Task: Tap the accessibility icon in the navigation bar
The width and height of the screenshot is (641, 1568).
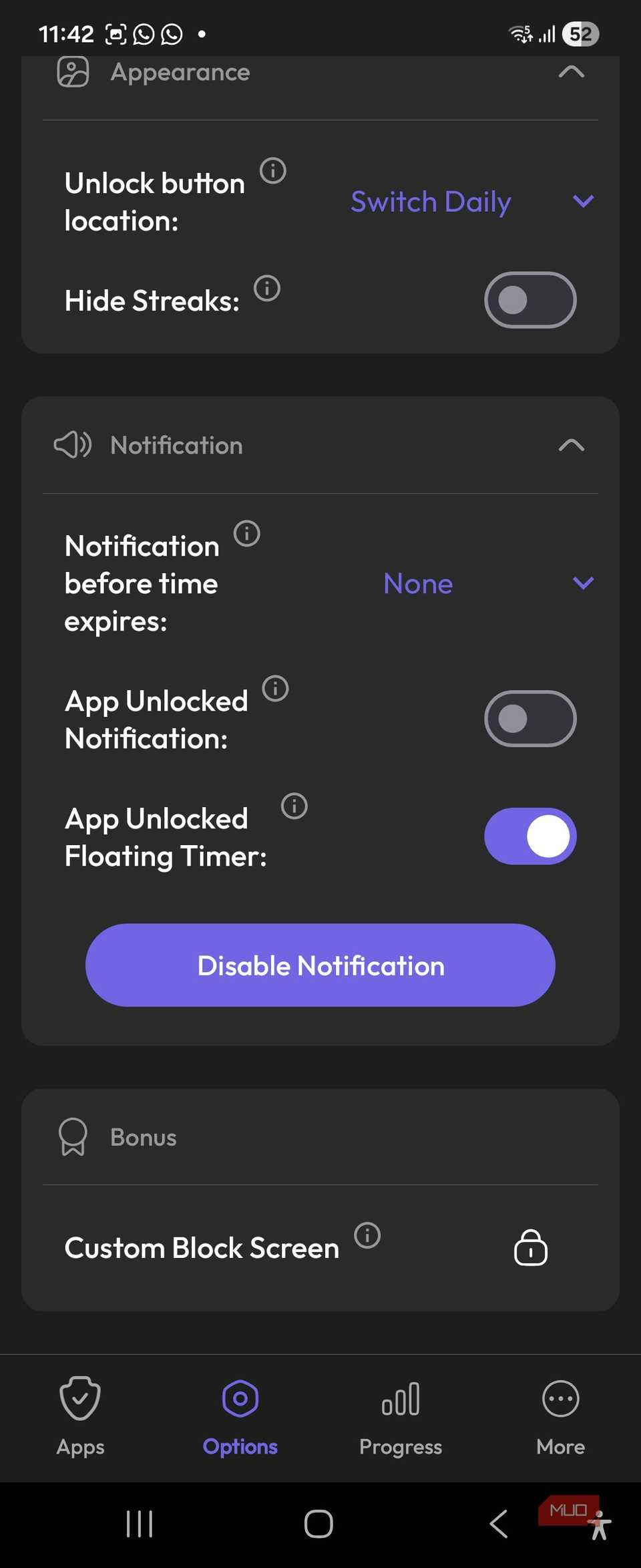Action: coord(600,1525)
